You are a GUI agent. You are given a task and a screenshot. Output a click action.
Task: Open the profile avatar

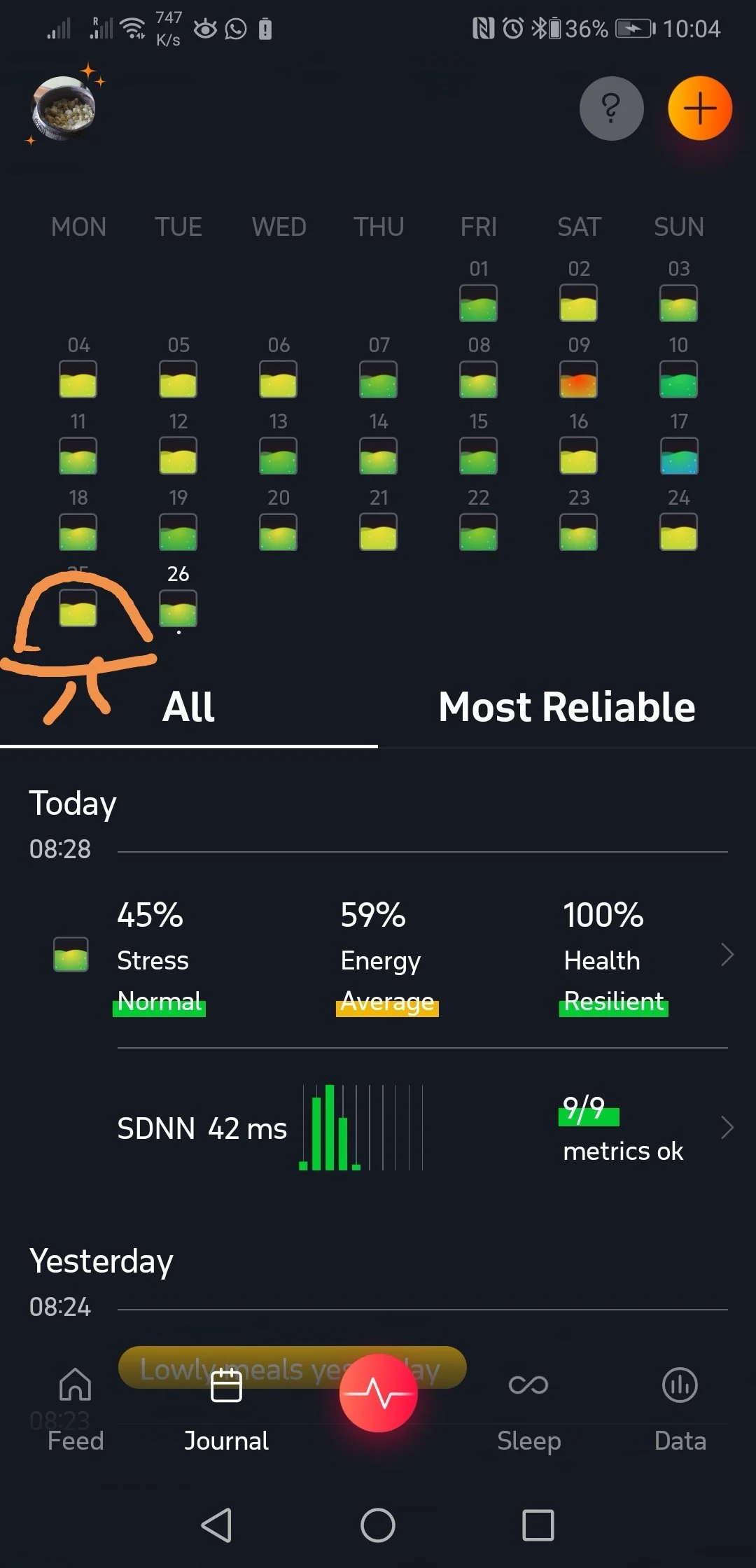point(64,109)
